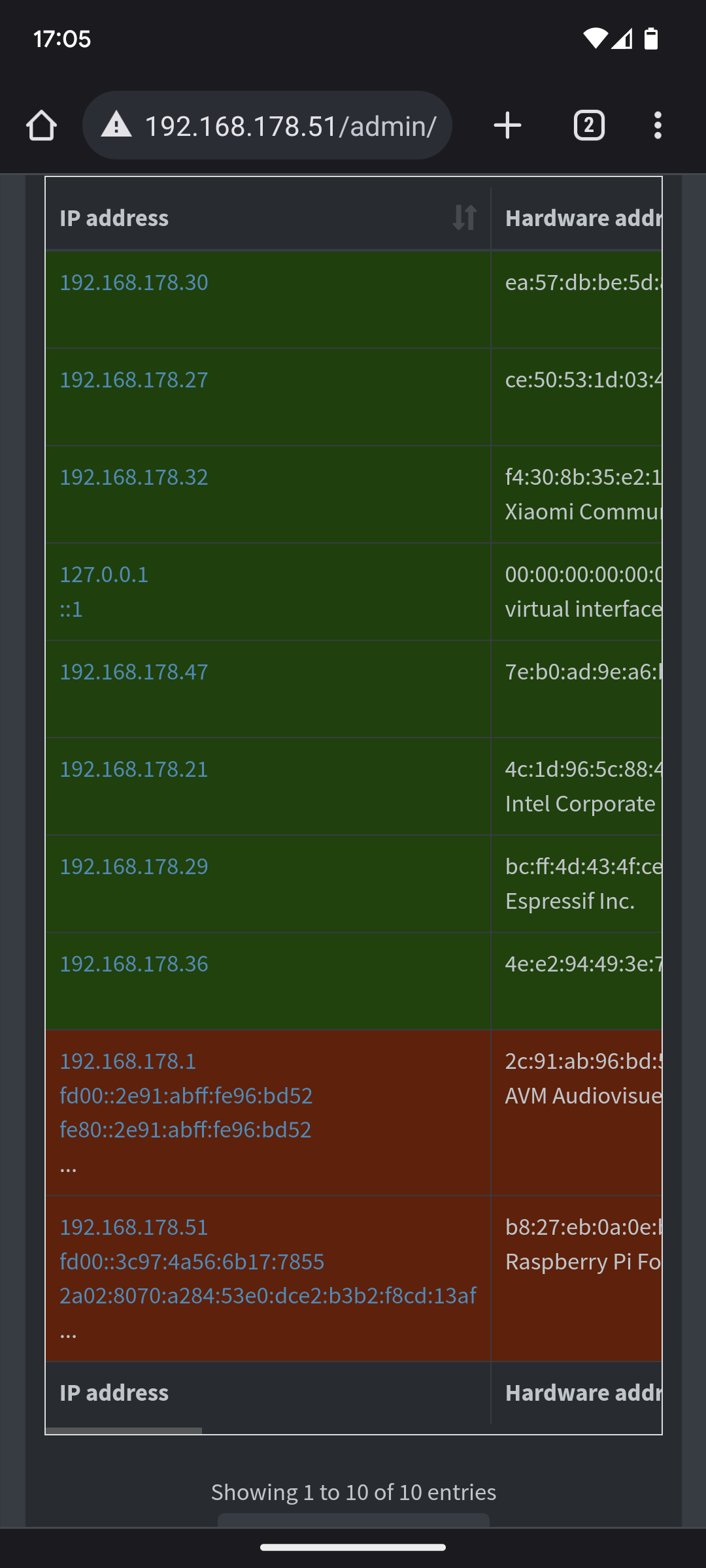This screenshot has width=706, height=1568.
Task: View details for 192.168.178.21
Action: tap(134, 769)
